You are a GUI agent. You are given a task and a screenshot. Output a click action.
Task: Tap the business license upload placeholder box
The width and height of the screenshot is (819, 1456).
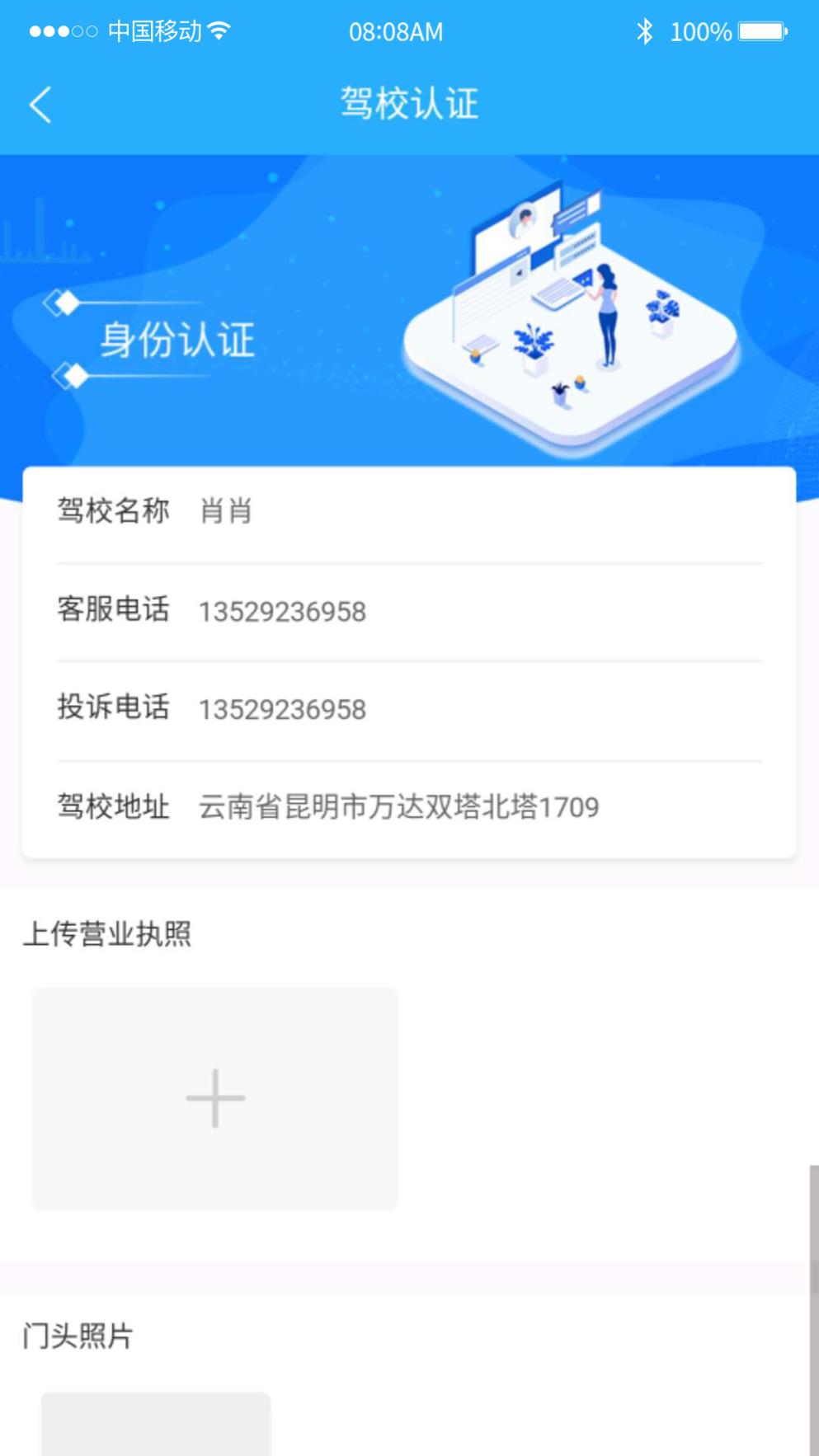pos(214,1097)
